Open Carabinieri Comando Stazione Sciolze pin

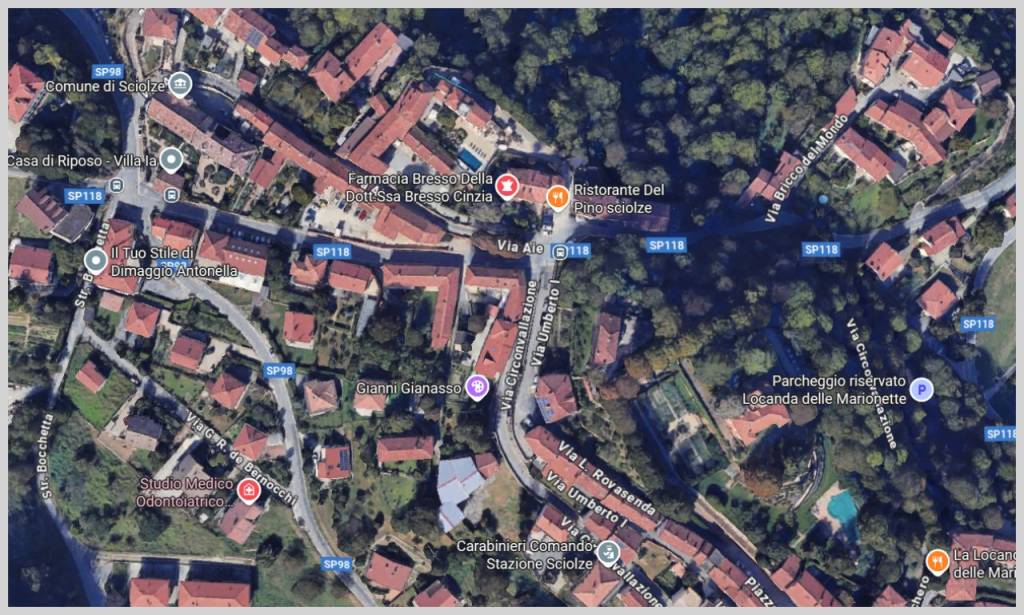coord(608,551)
